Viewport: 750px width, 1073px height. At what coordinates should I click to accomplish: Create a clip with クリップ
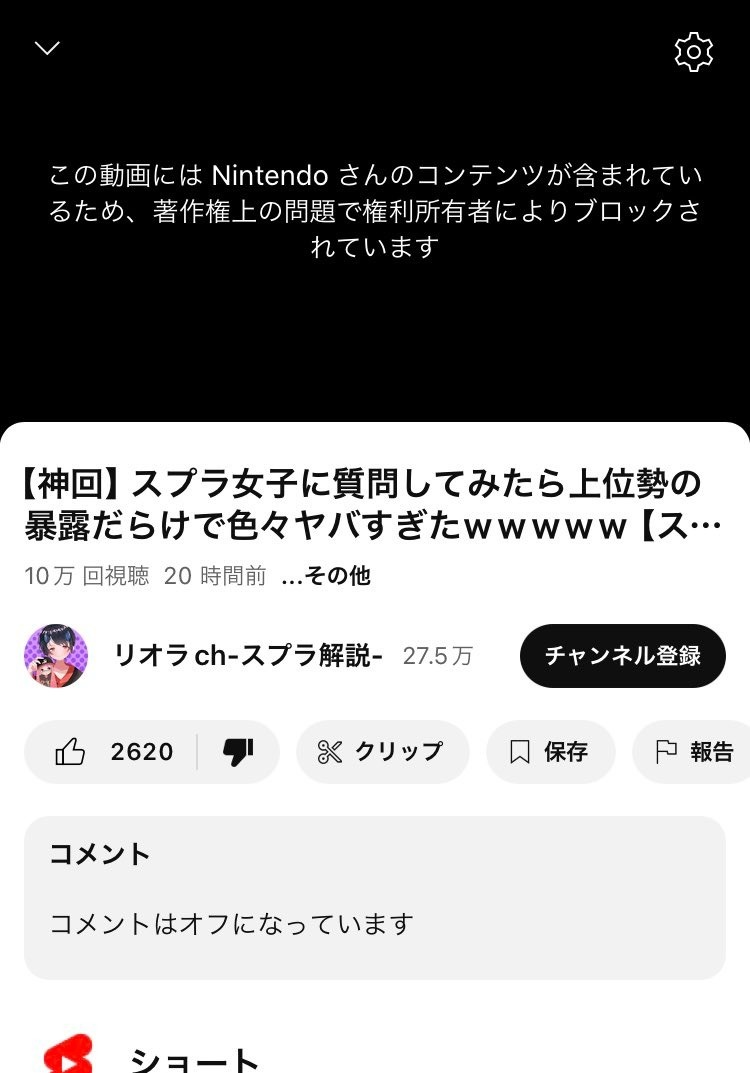(382, 752)
